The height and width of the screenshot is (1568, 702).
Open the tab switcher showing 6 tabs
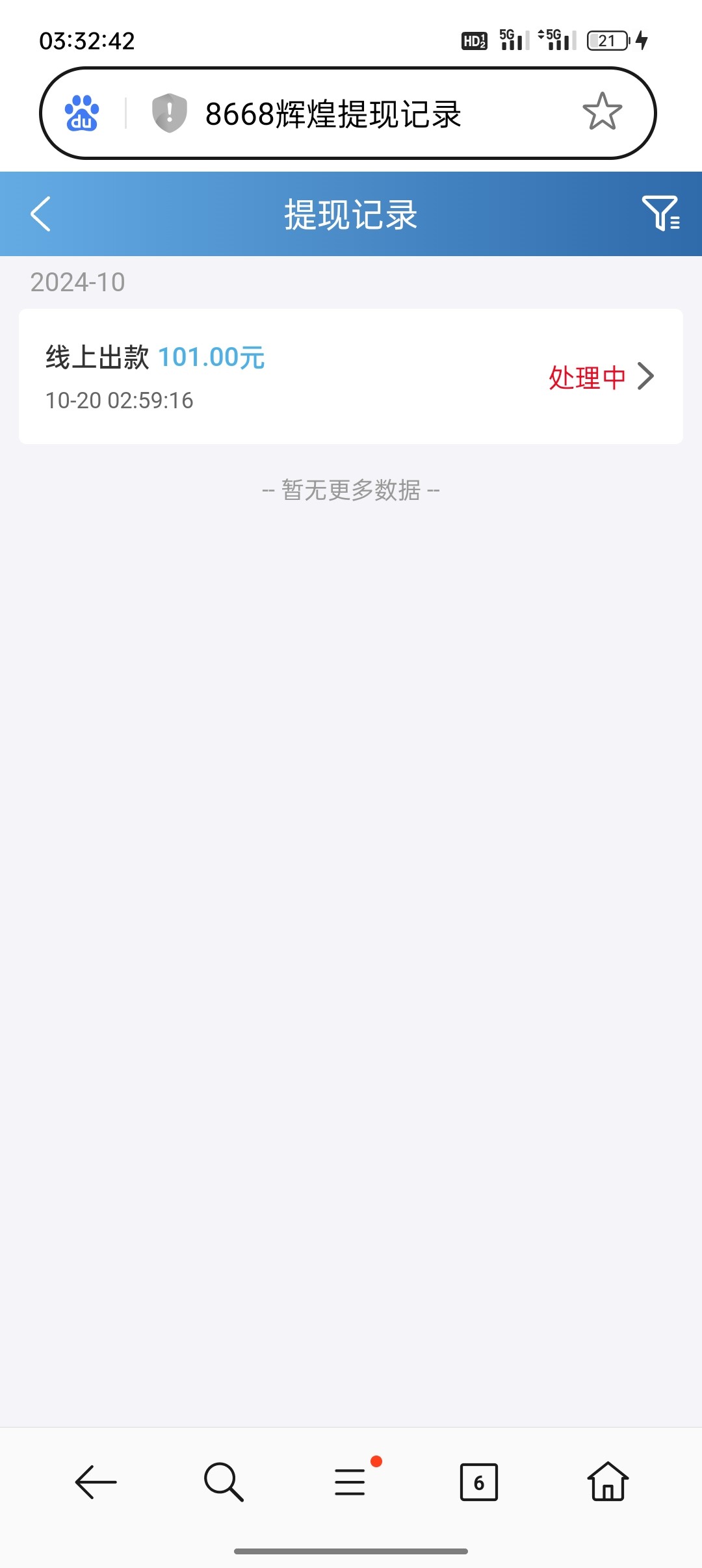[479, 1482]
